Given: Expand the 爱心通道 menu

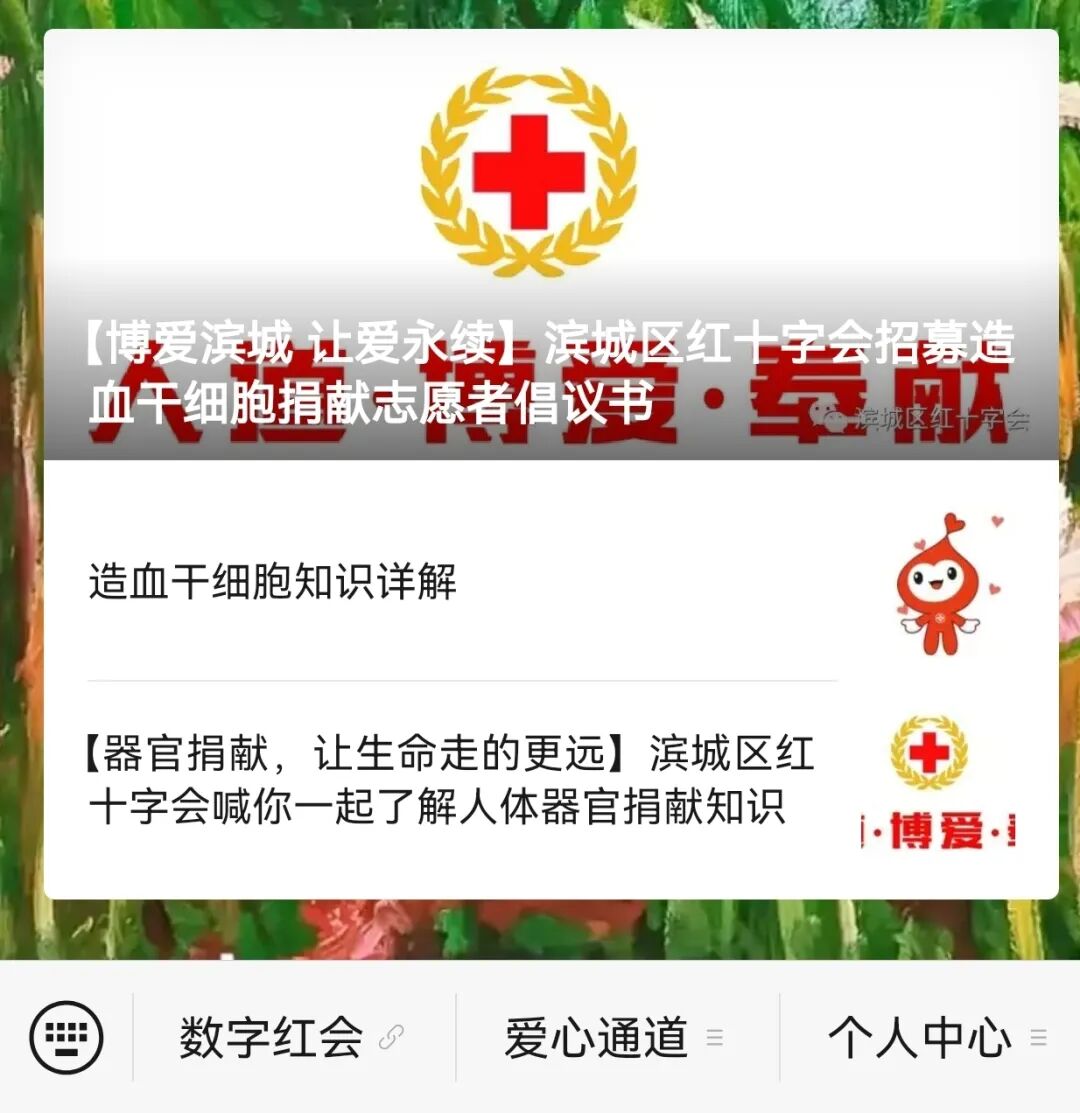Looking at the screenshot, I should tap(614, 1038).
